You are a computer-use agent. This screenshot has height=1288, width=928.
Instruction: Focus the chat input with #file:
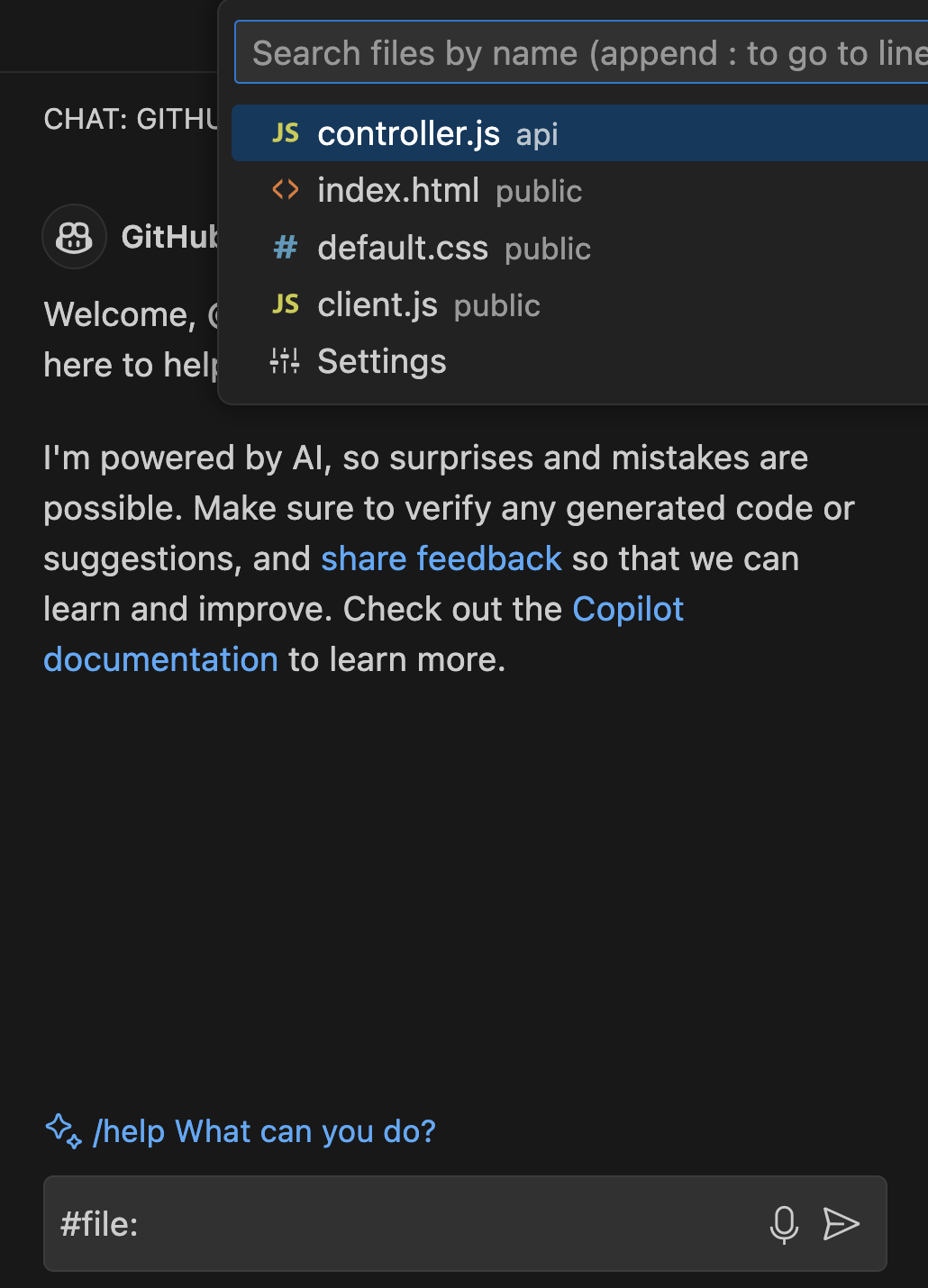click(x=405, y=1224)
